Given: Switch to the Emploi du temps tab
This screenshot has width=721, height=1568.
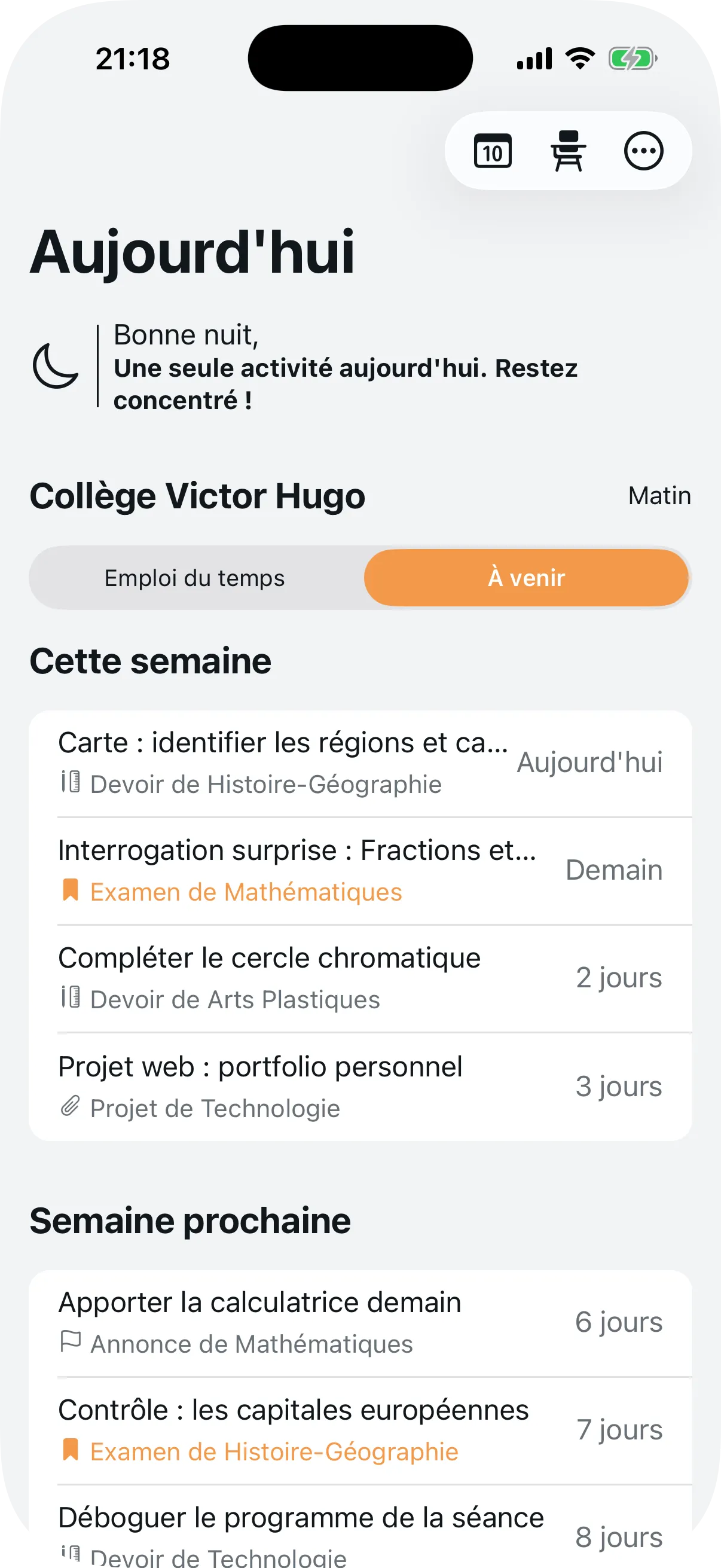Looking at the screenshot, I should pos(195,578).
